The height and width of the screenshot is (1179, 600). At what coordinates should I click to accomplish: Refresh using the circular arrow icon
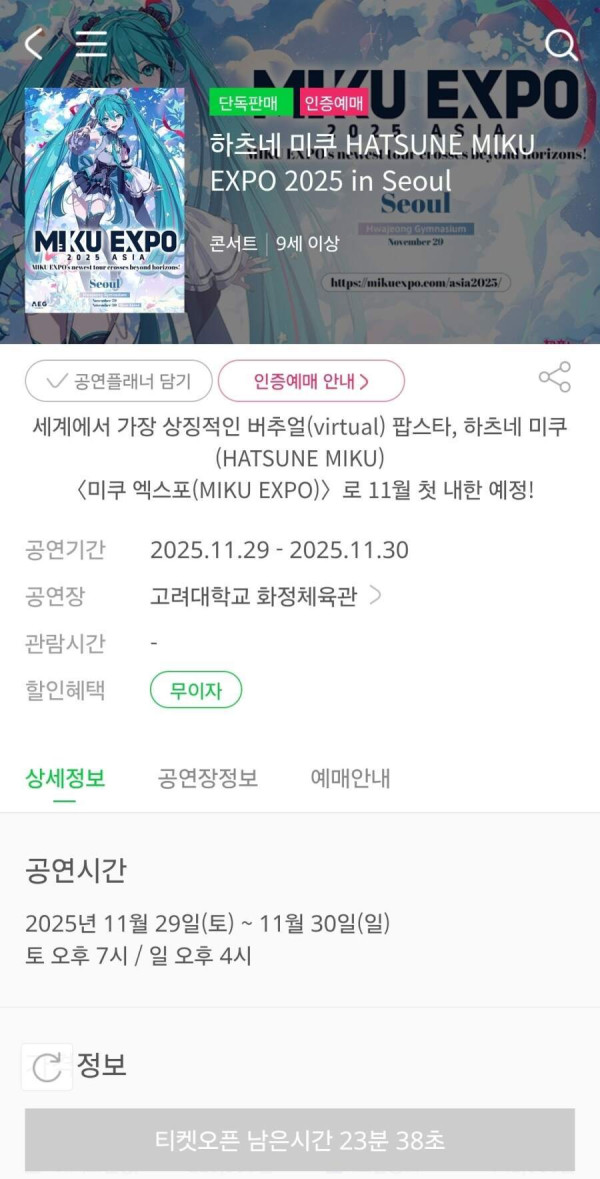point(47,1067)
